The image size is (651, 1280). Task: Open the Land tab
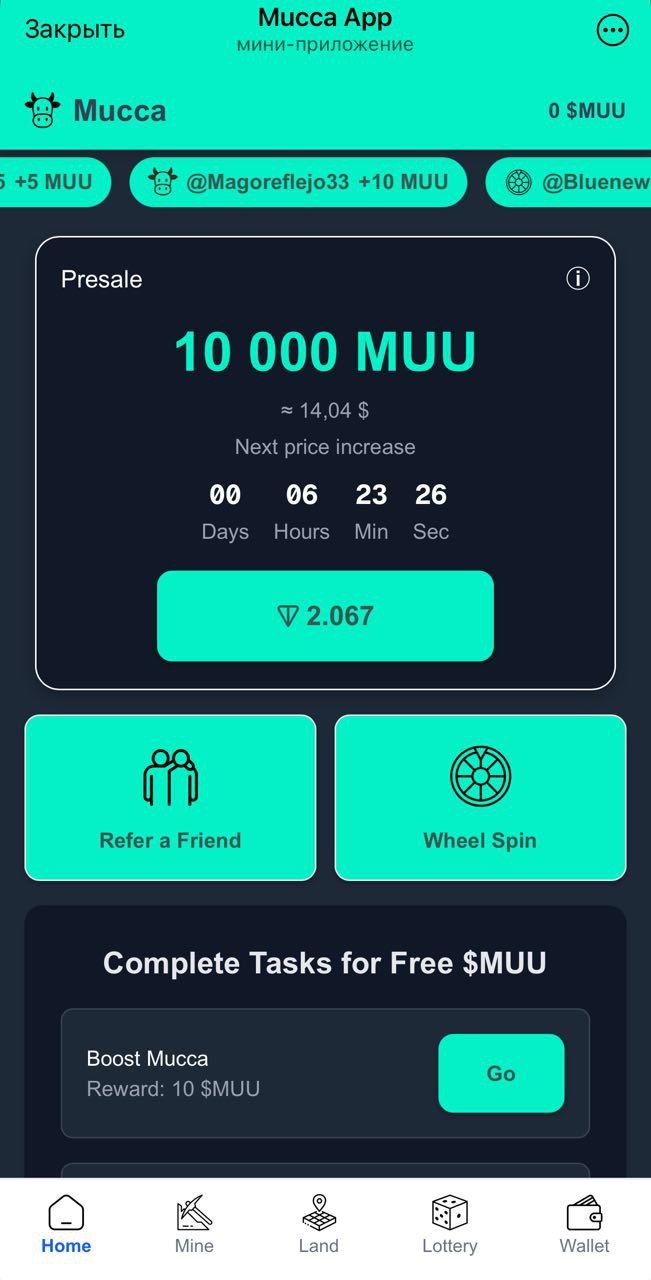[319, 1224]
